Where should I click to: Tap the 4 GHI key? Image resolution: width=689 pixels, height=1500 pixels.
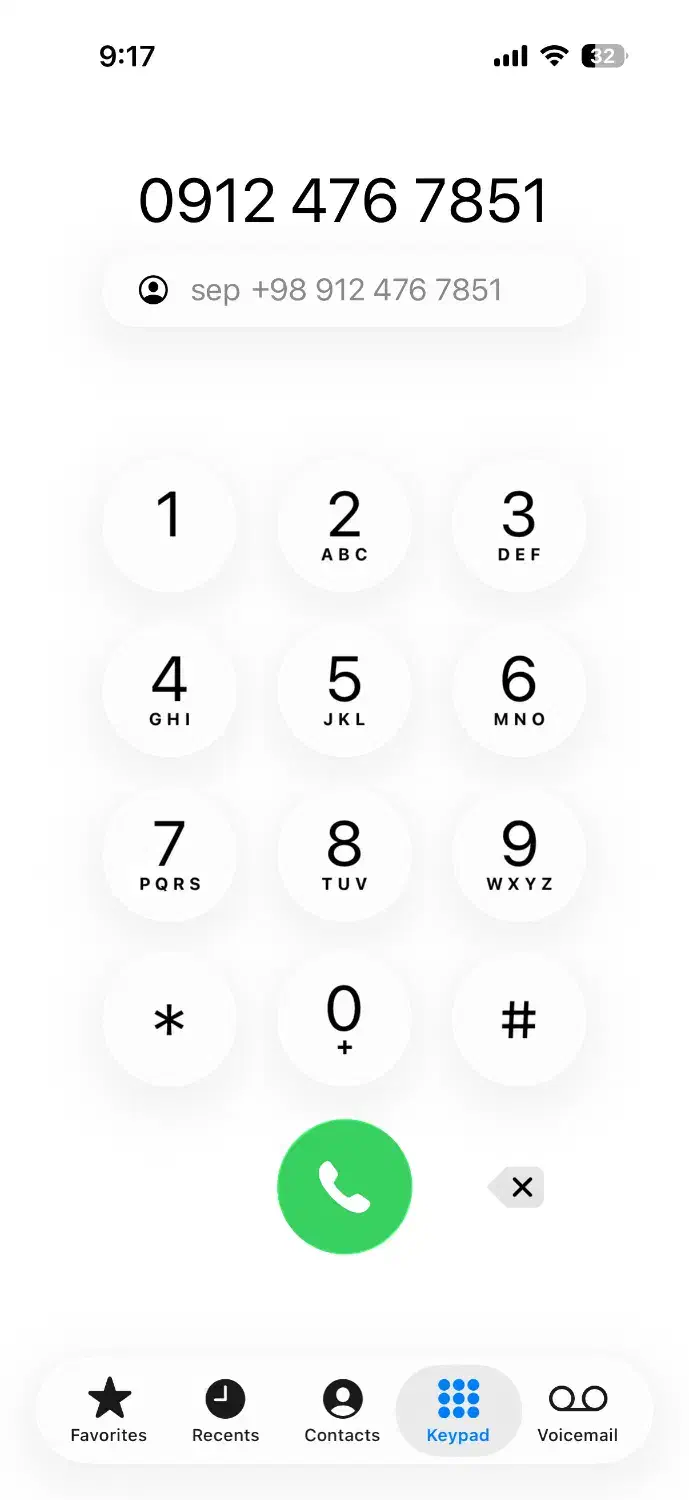point(169,690)
